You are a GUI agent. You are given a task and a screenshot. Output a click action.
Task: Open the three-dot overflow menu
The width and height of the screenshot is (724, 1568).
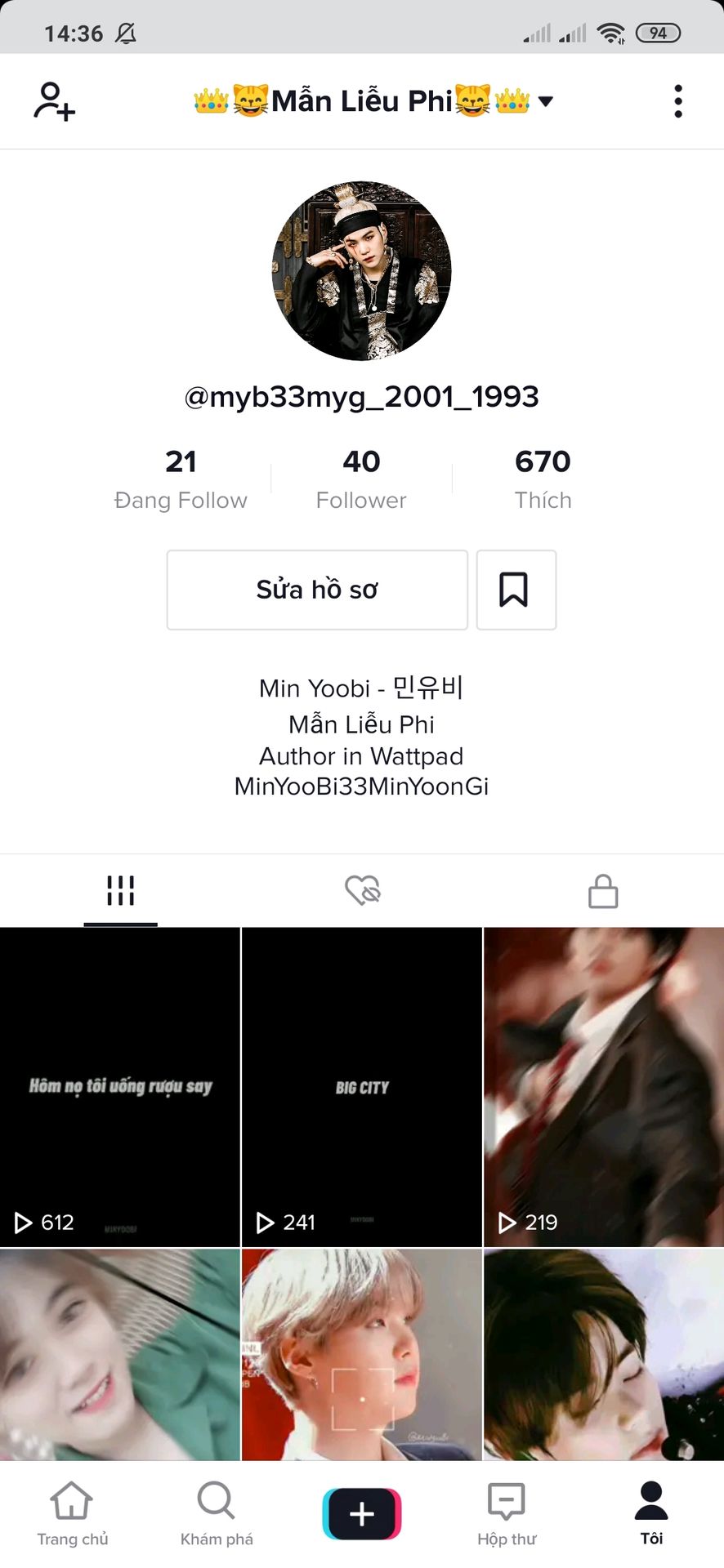click(x=677, y=101)
